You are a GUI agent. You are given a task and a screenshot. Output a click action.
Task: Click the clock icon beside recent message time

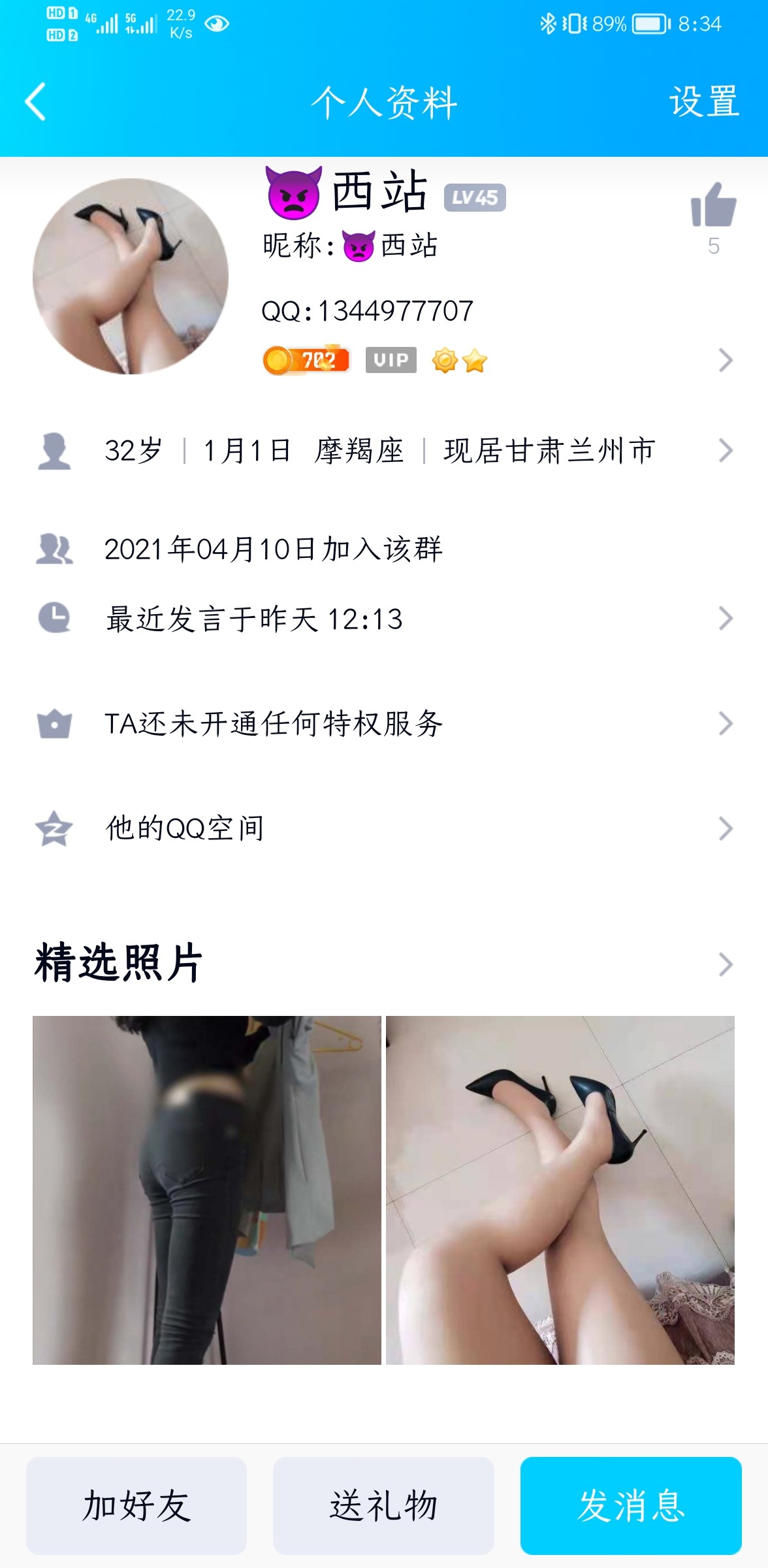[x=56, y=617]
